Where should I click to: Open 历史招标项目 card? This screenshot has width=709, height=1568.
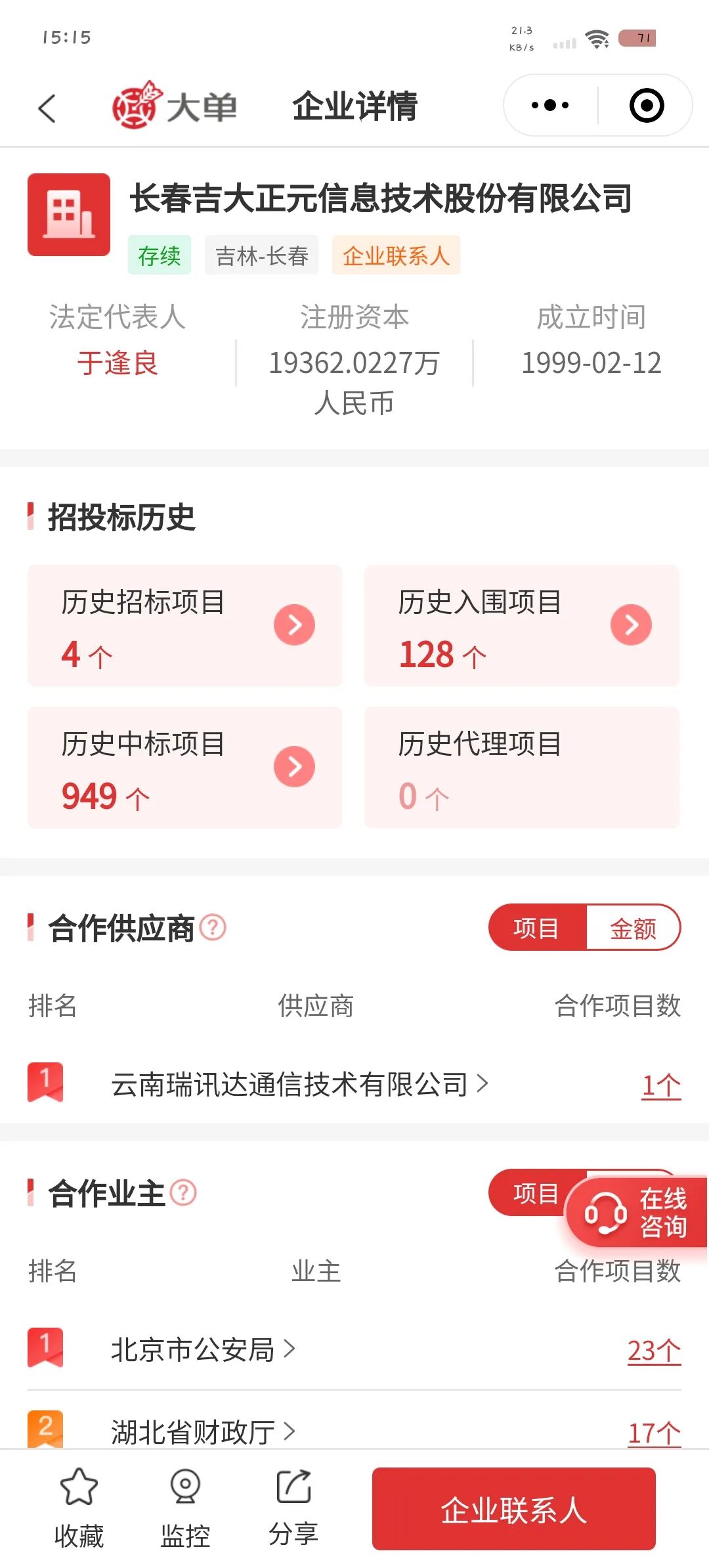click(184, 626)
